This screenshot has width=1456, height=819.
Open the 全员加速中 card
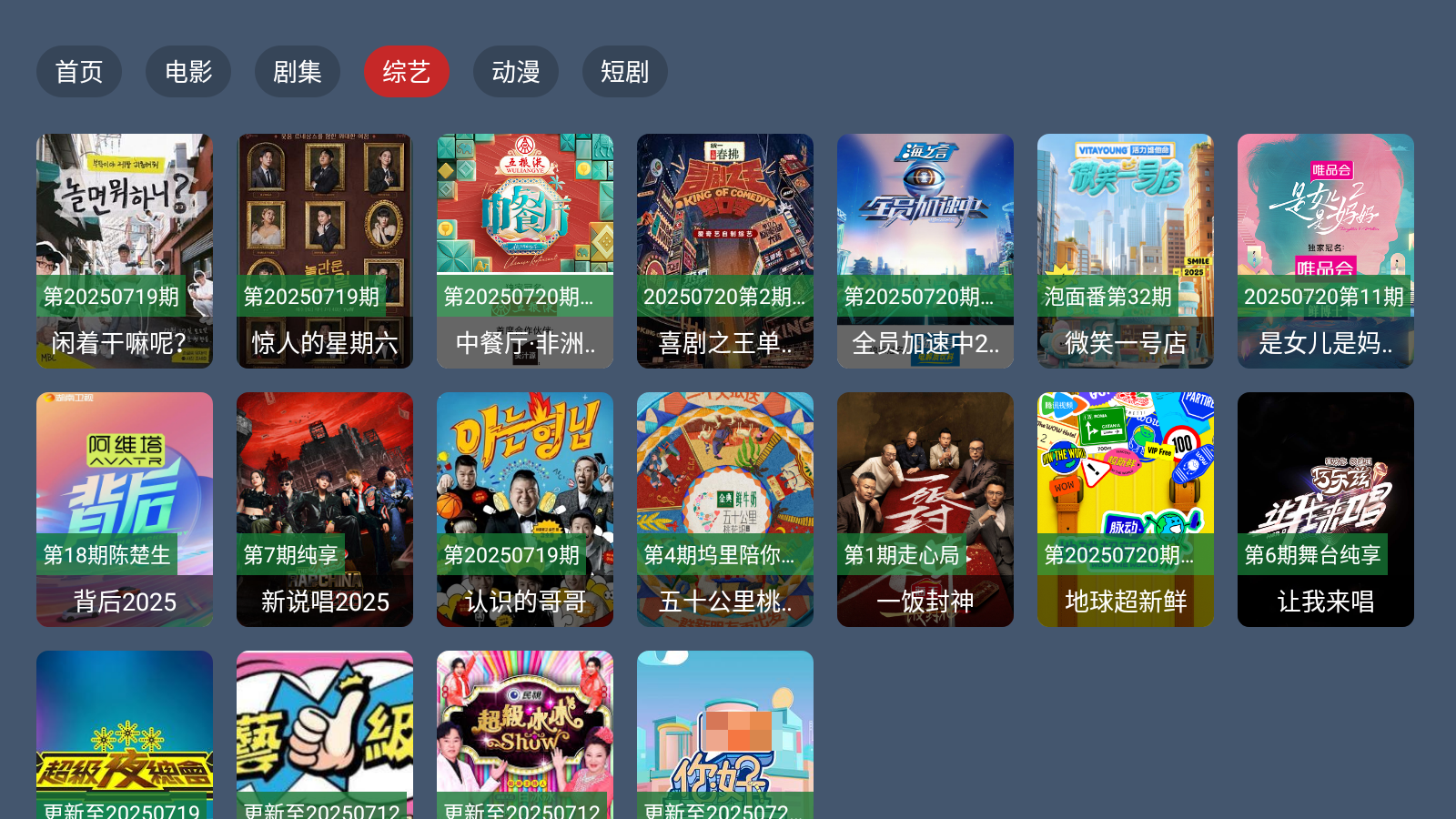tap(925, 250)
